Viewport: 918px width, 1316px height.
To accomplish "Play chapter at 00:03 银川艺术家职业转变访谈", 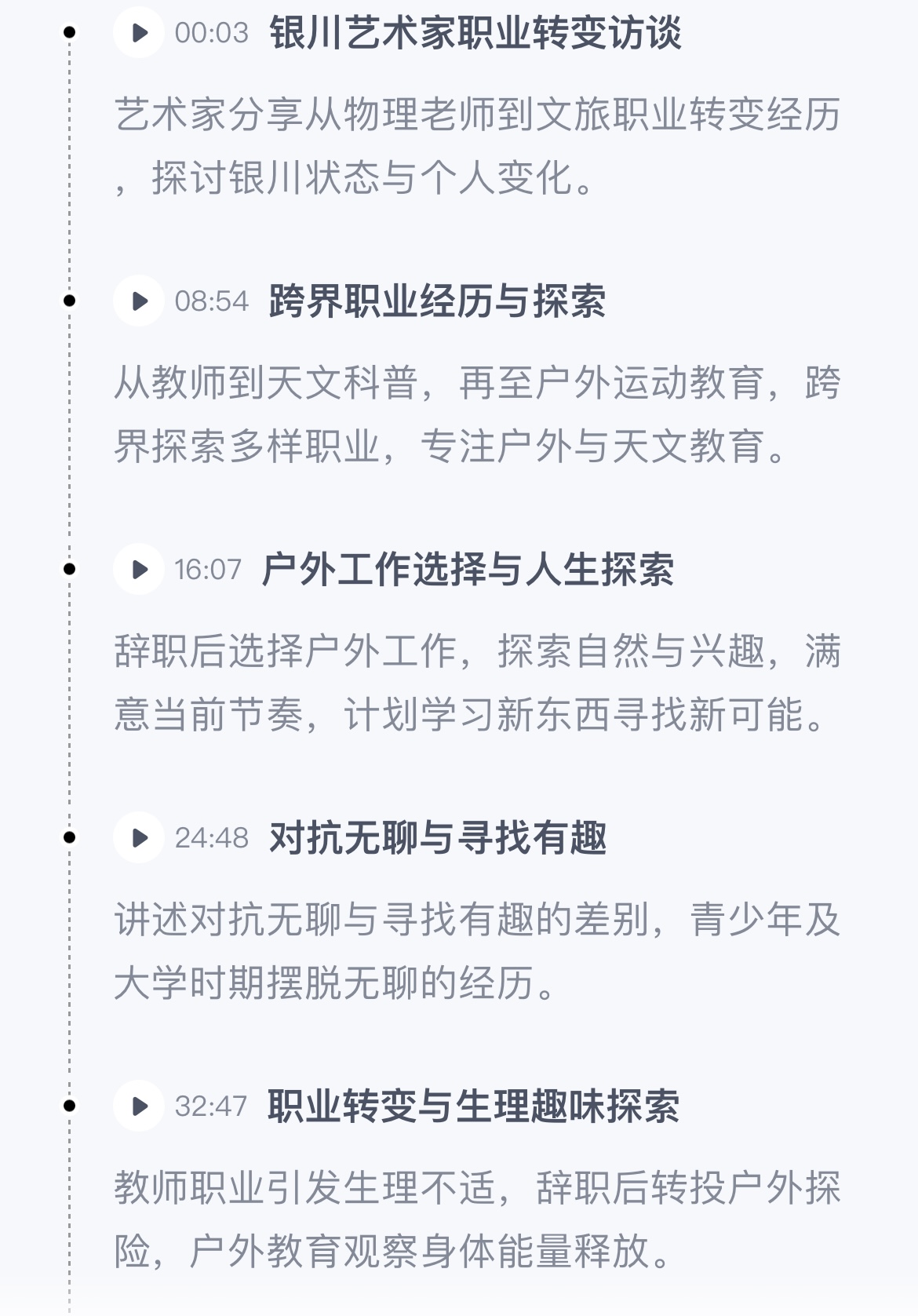I will point(139,32).
